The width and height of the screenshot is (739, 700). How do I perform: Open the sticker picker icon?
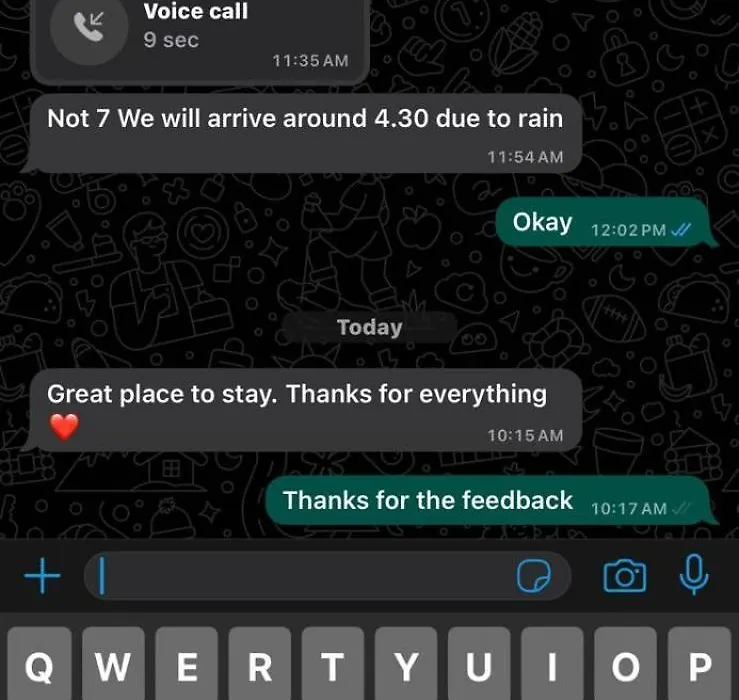pyautogui.click(x=534, y=576)
